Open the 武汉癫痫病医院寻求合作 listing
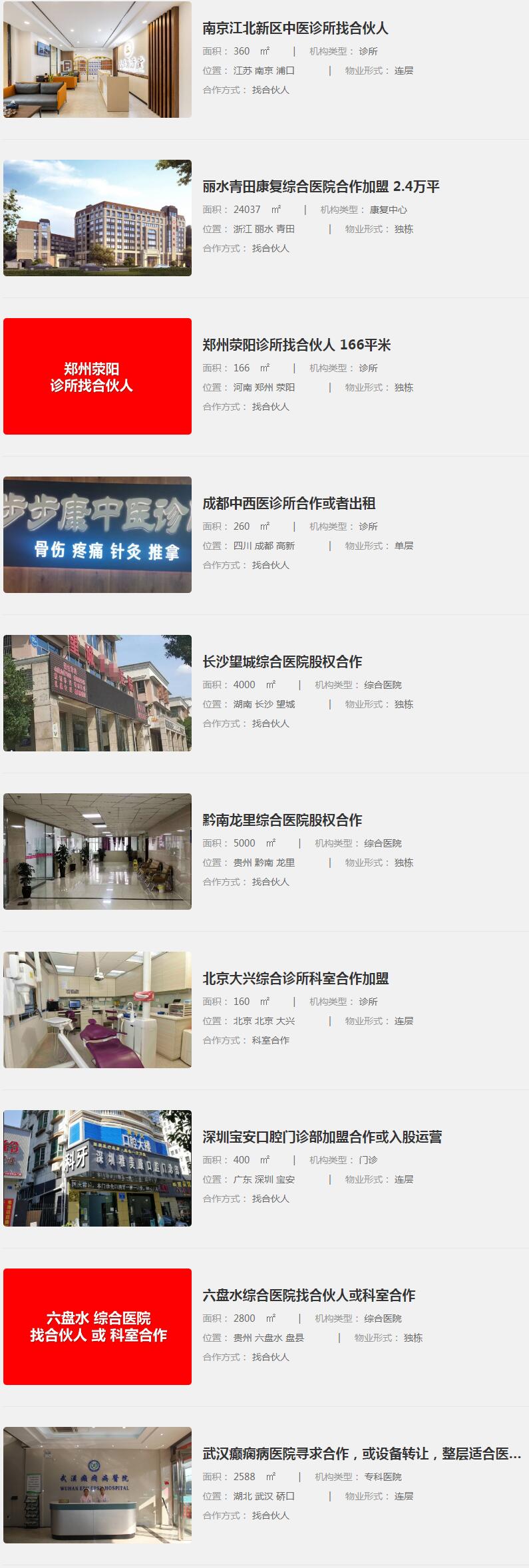The width and height of the screenshot is (529, 1568). point(361,1454)
